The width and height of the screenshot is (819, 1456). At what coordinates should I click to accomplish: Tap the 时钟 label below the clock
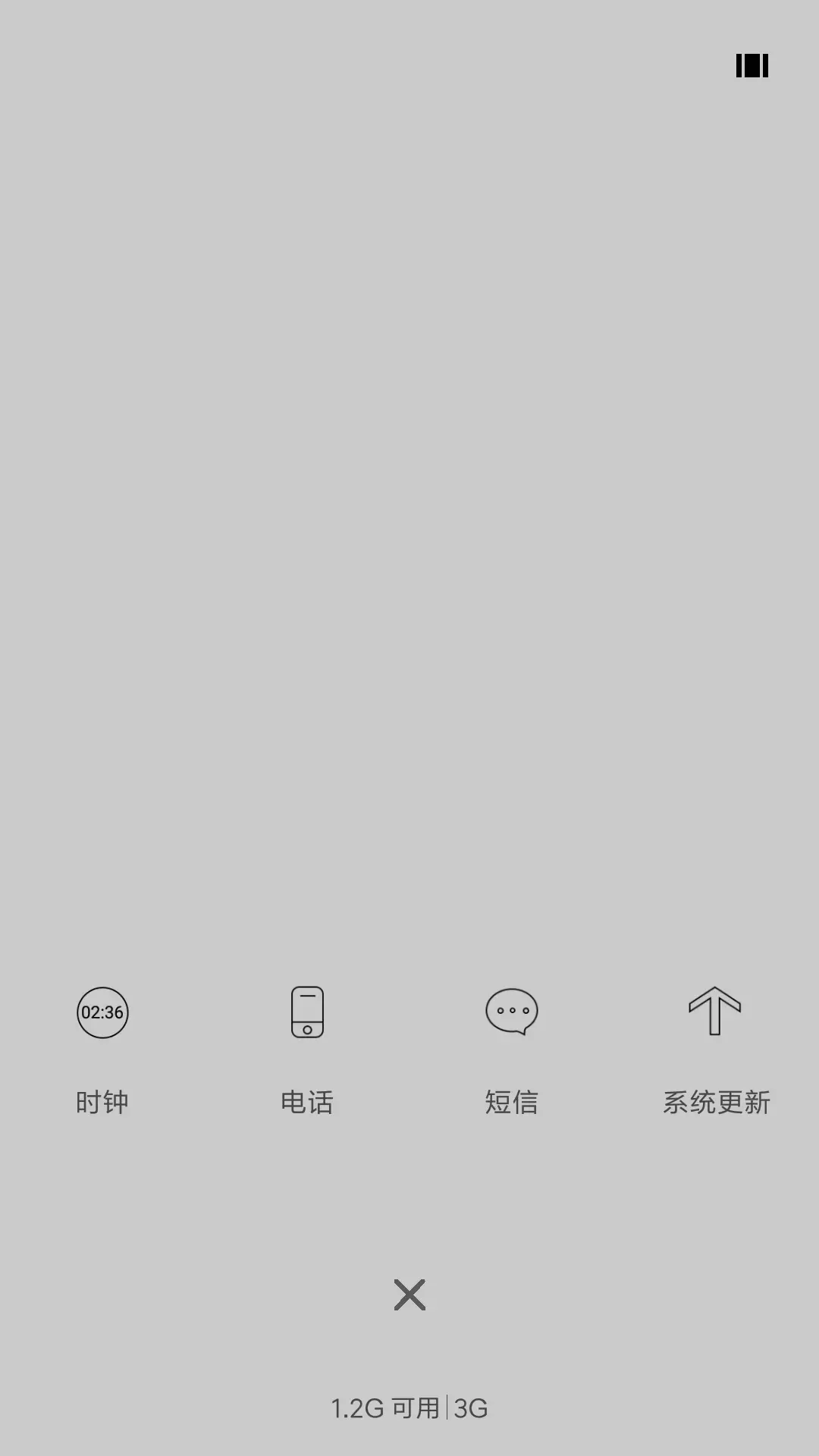pyautogui.click(x=102, y=1102)
